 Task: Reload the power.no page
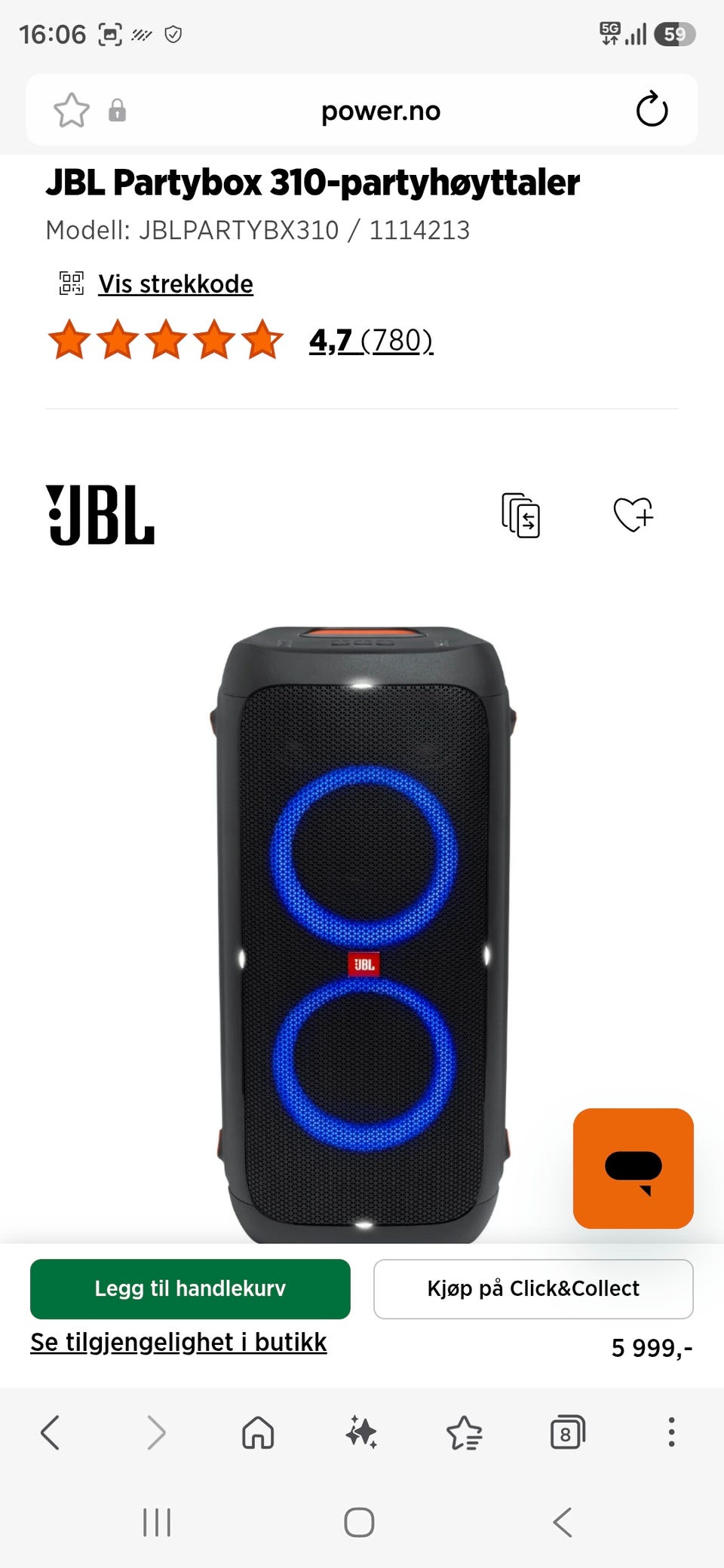pyautogui.click(x=652, y=110)
